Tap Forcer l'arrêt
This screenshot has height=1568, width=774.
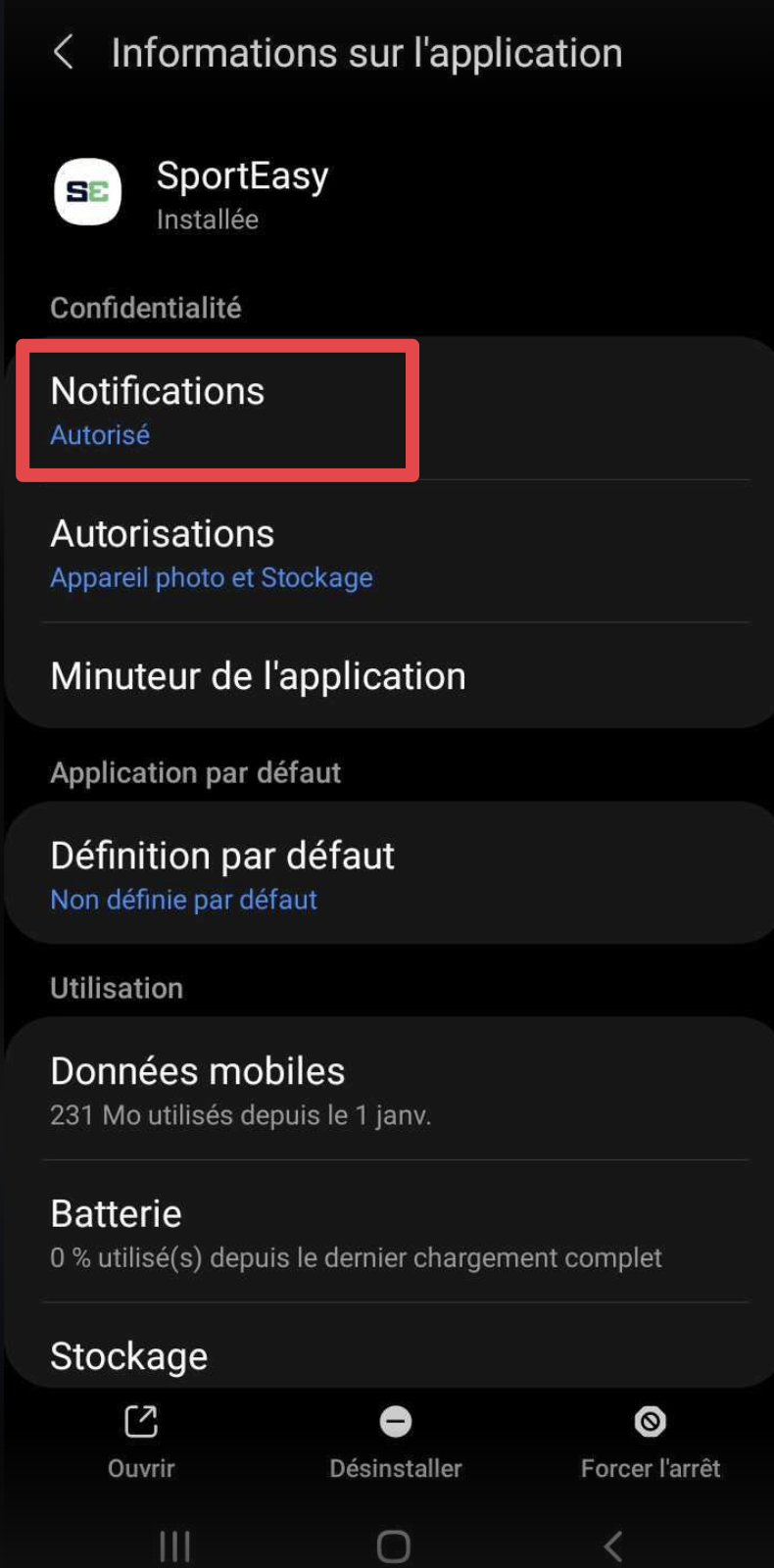[x=651, y=1442]
